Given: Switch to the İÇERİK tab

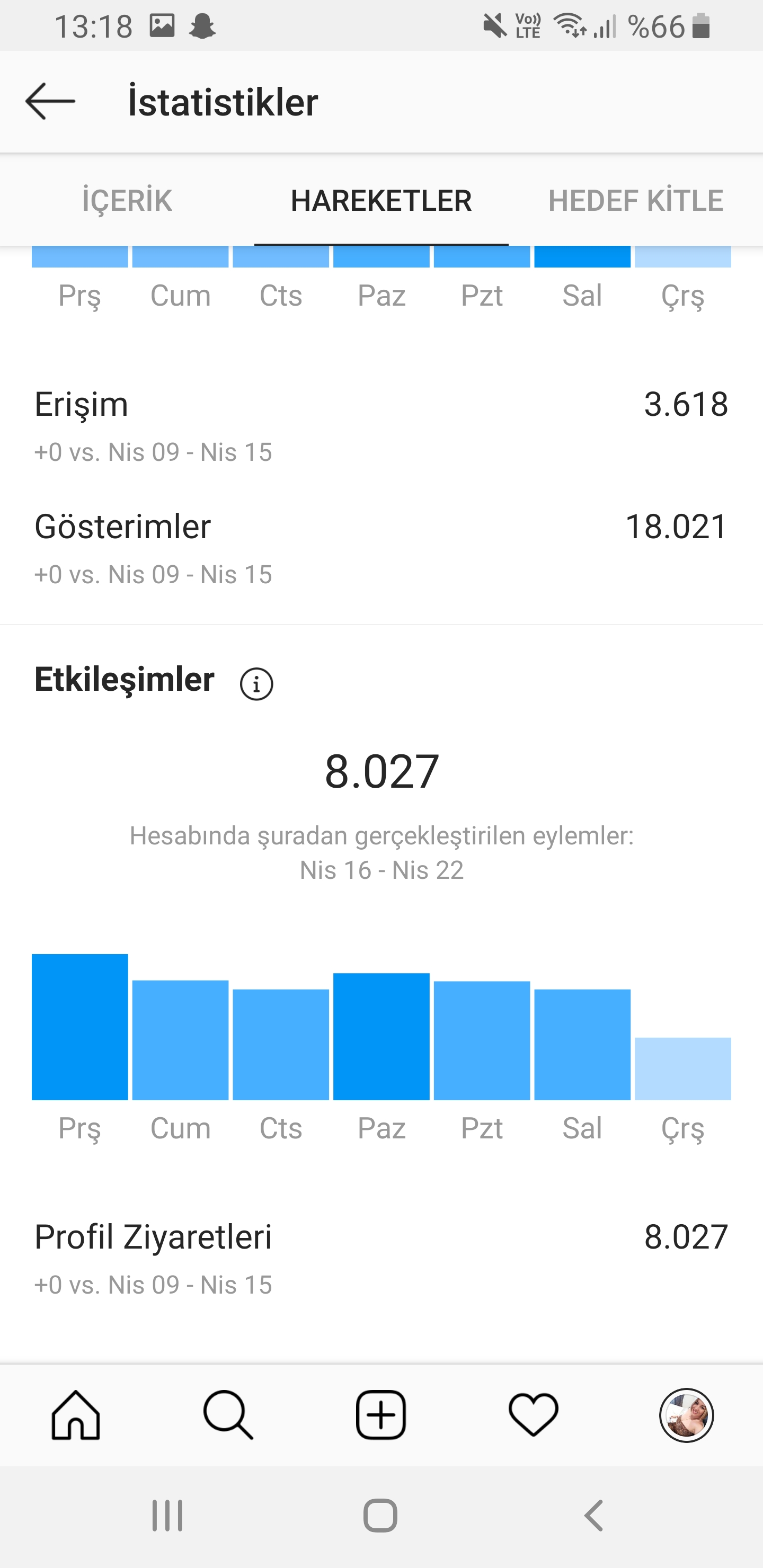Looking at the screenshot, I should point(127,200).
